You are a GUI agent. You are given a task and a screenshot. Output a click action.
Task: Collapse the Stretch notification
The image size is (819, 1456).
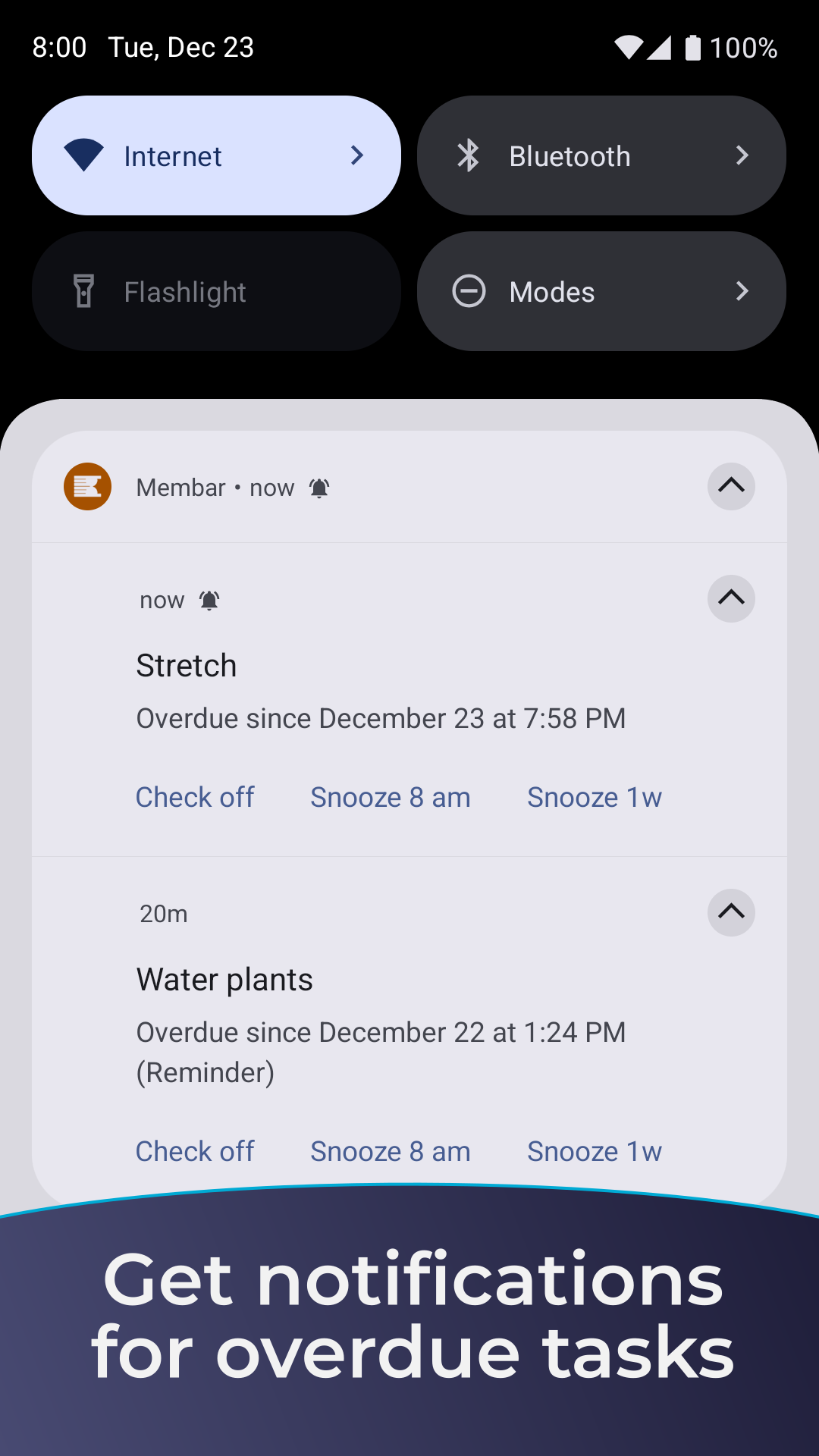click(x=730, y=598)
